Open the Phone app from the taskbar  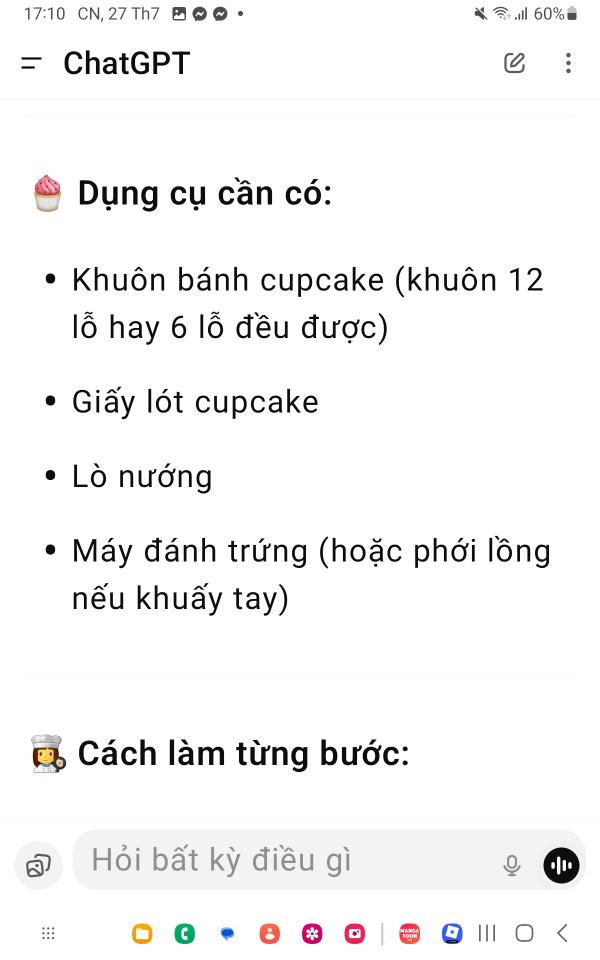185,934
